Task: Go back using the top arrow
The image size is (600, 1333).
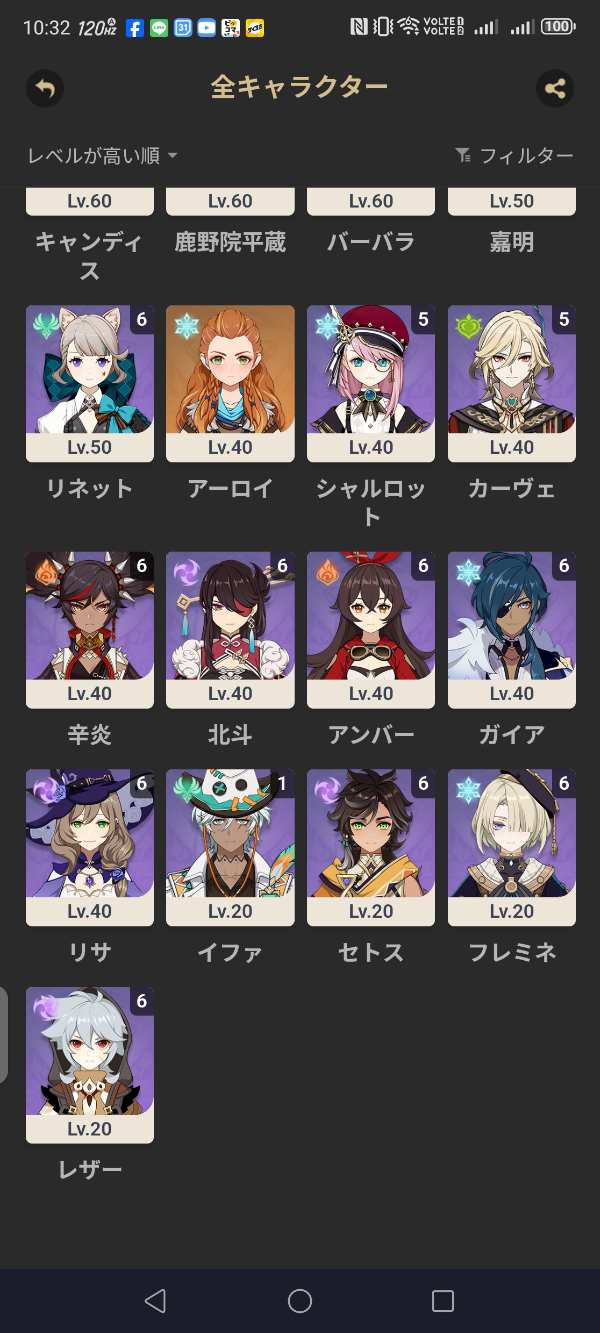Action: (45, 88)
